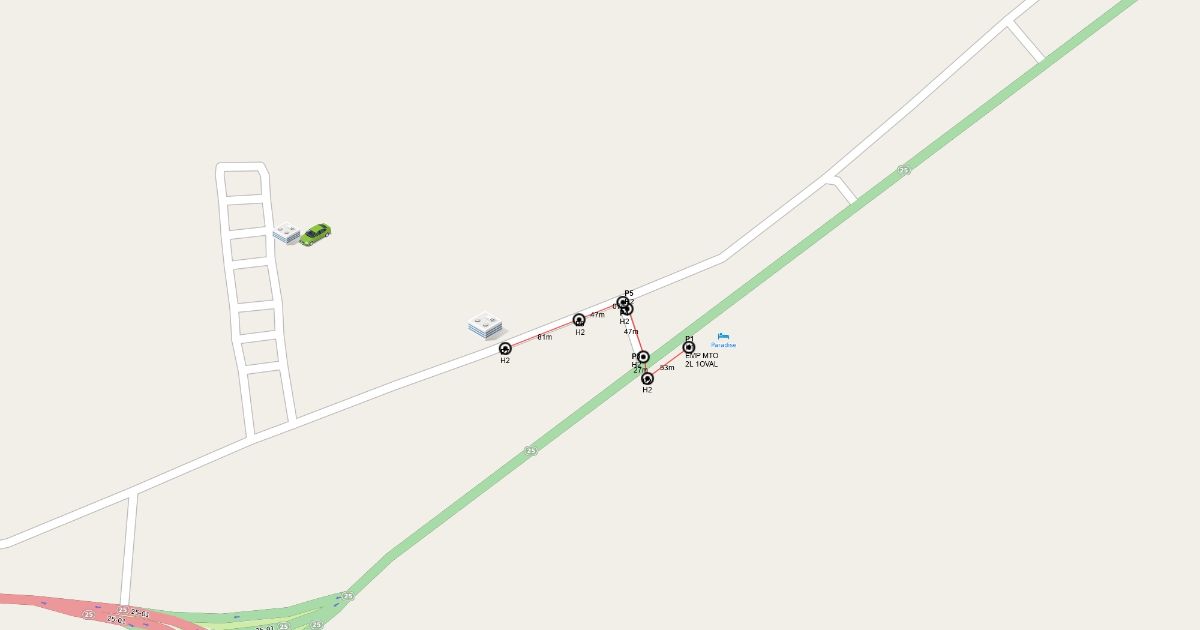
Task: Select the P5 pole marker
Action: pos(622,302)
